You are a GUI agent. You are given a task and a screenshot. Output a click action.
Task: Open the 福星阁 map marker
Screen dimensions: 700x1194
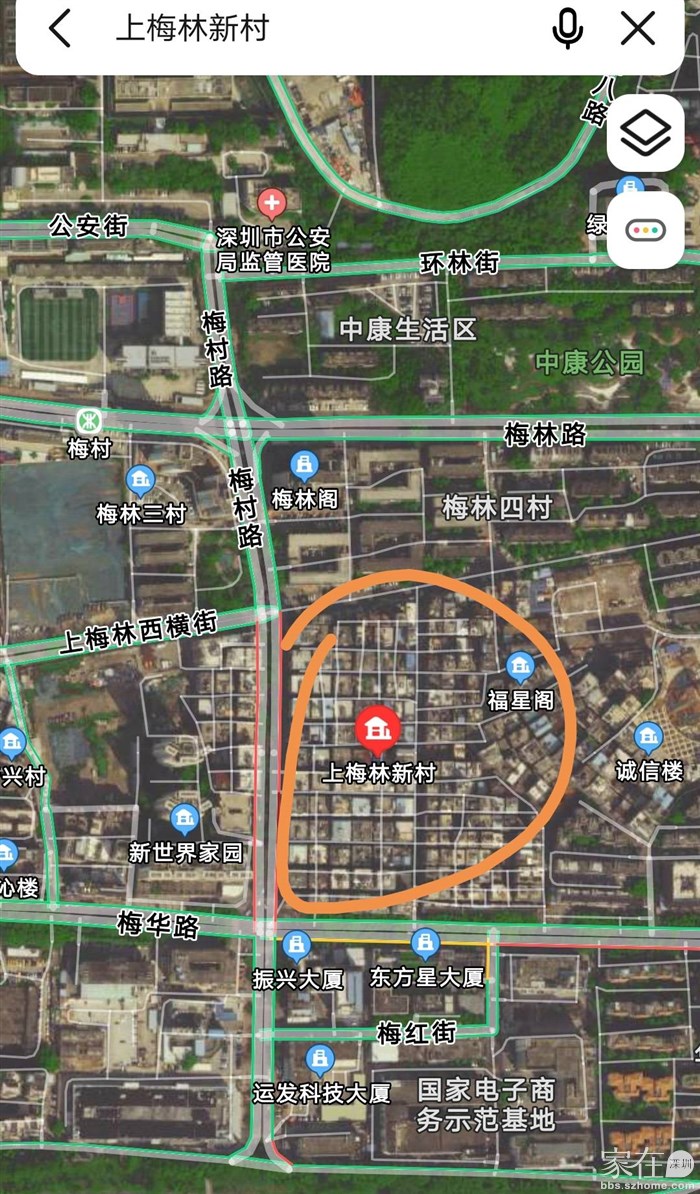pyautogui.click(x=520, y=668)
